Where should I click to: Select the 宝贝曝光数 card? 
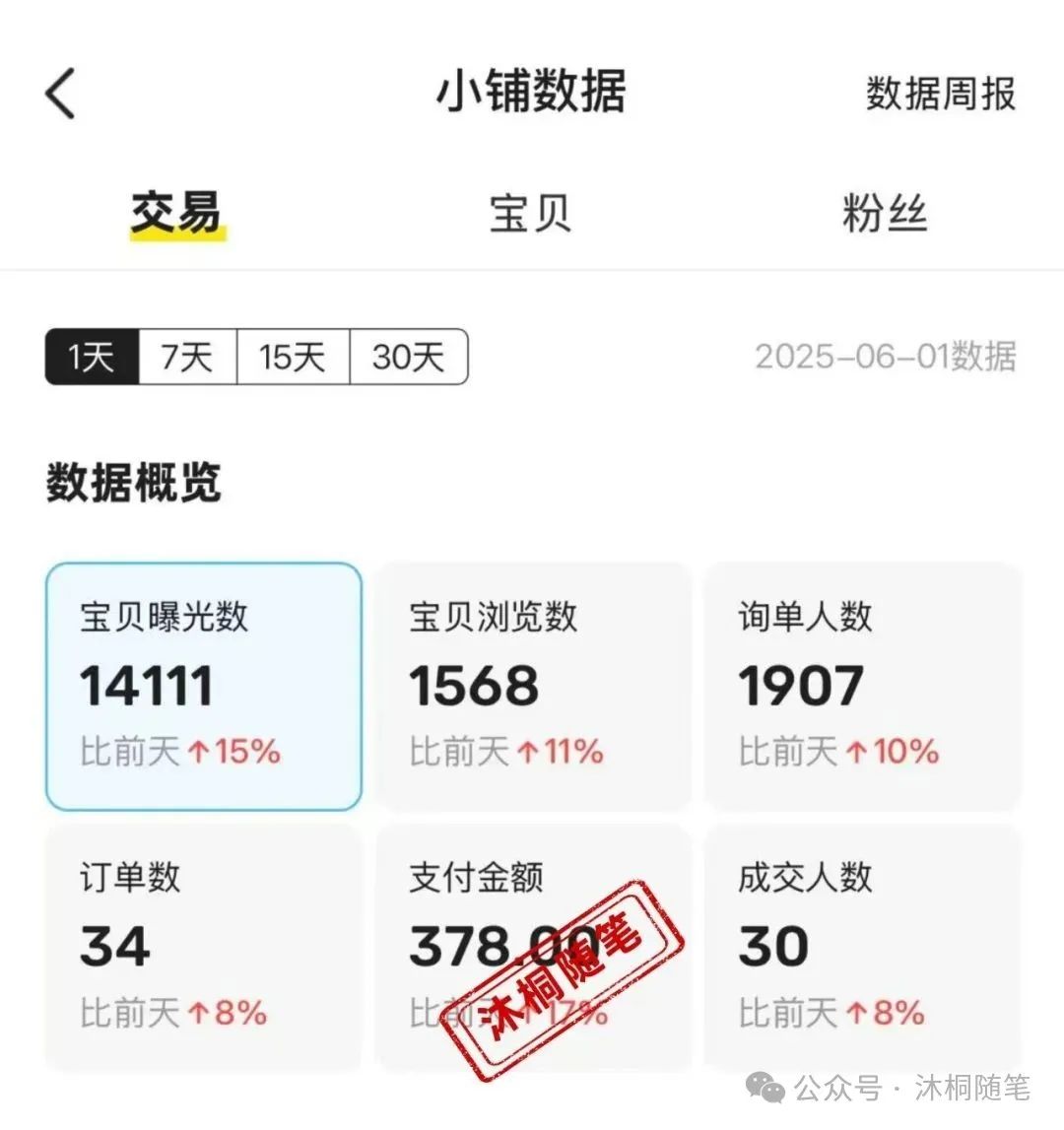coord(204,687)
